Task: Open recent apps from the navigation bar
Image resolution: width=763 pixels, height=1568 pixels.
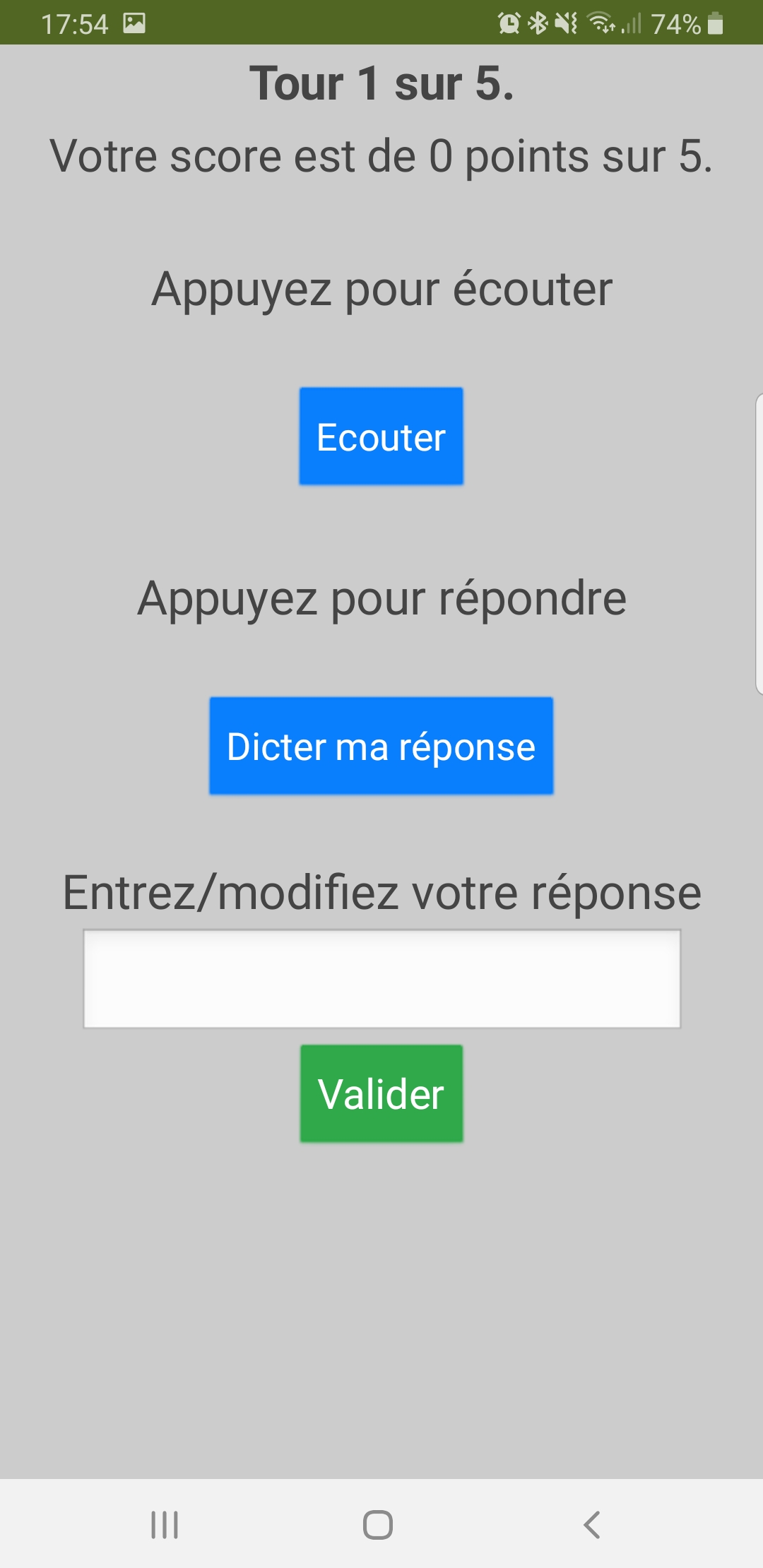Action: [165, 1525]
